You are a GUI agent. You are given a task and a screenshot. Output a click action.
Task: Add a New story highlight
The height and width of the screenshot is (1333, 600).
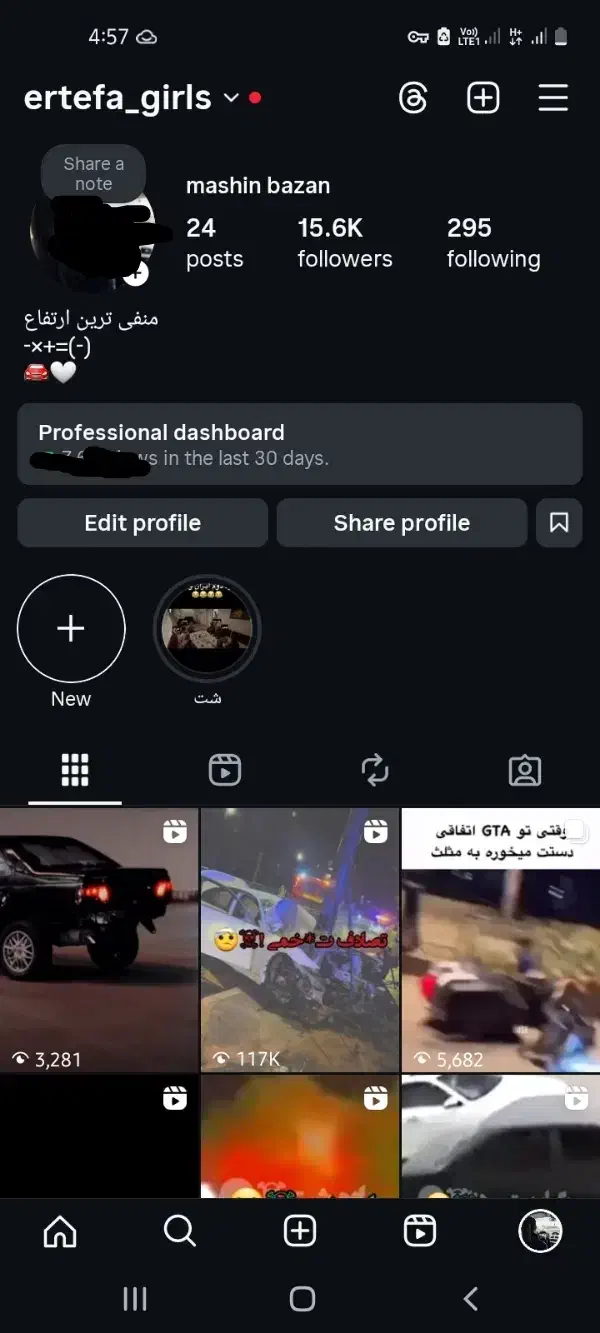71,629
